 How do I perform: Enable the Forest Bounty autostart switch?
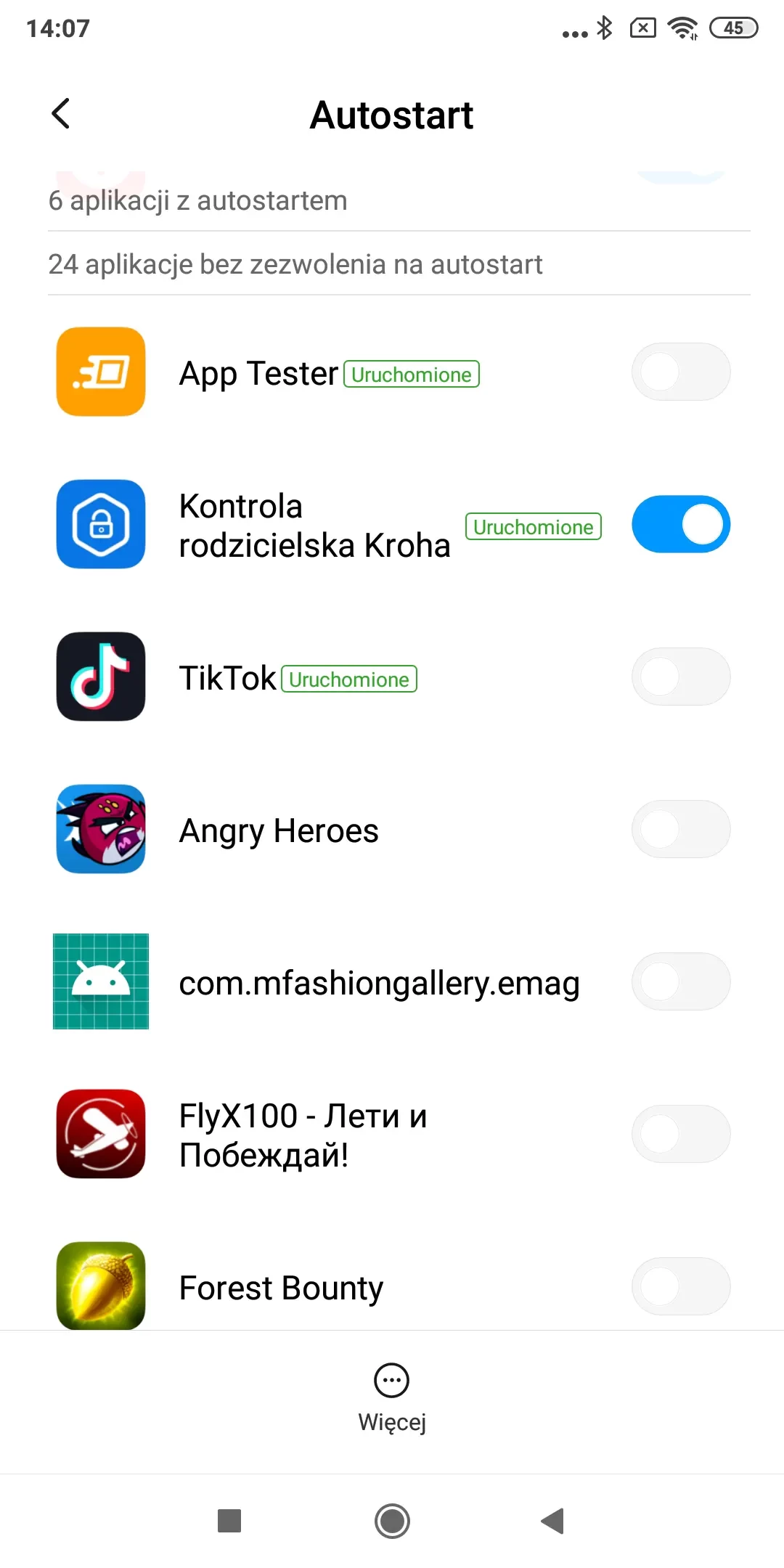pyautogui.click(x=680, y=1286)
